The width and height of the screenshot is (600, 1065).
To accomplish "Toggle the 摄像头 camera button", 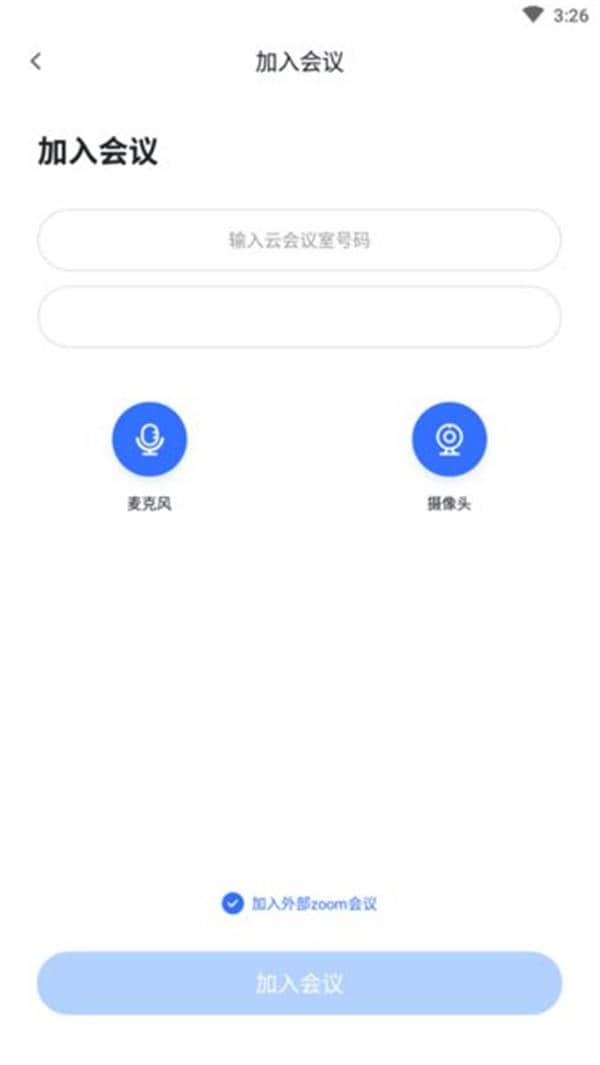I will click(x=449, y=439).
